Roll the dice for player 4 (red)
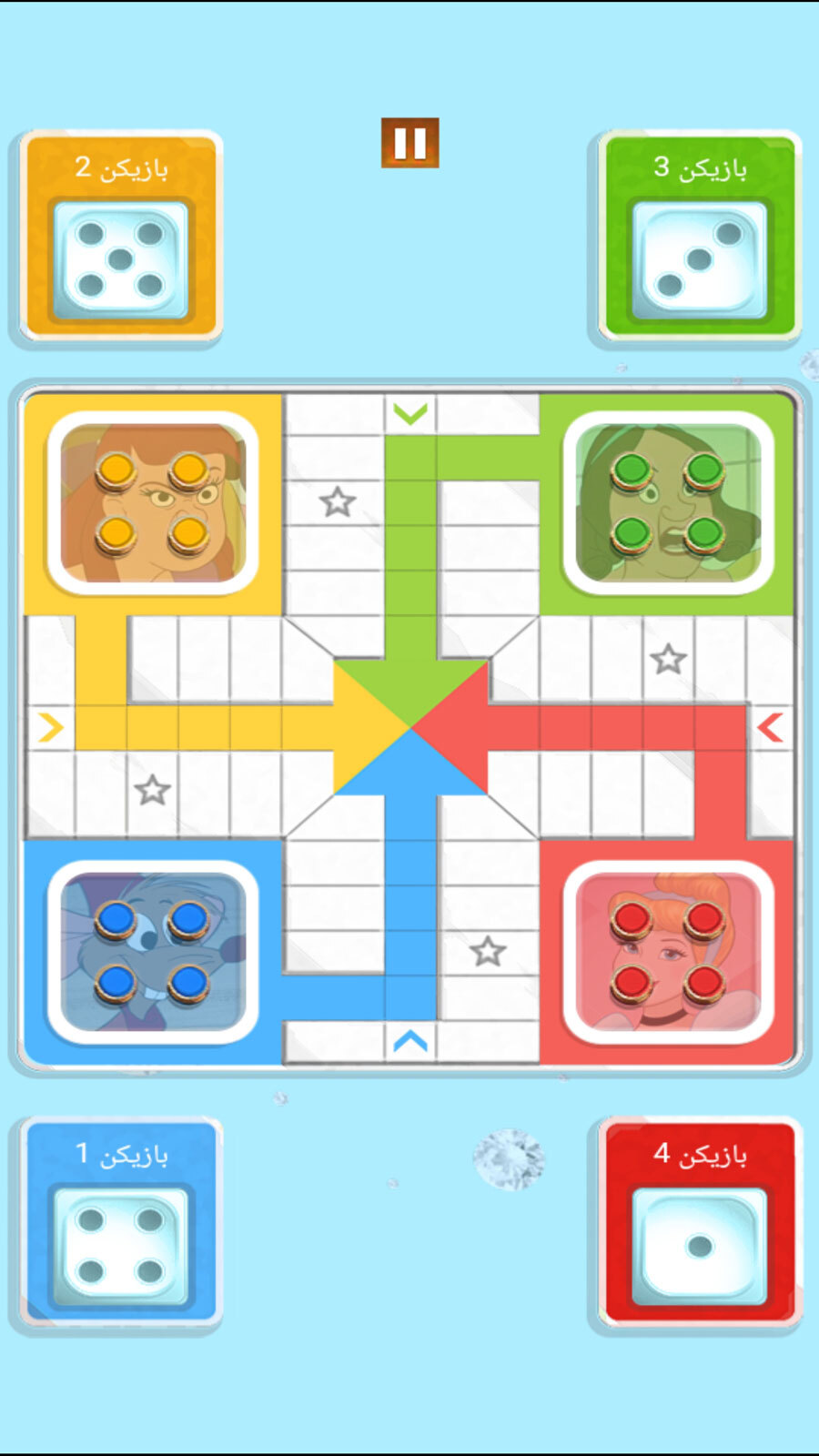This screenshot has height=1456, width=819. (x=699, y=1245)
